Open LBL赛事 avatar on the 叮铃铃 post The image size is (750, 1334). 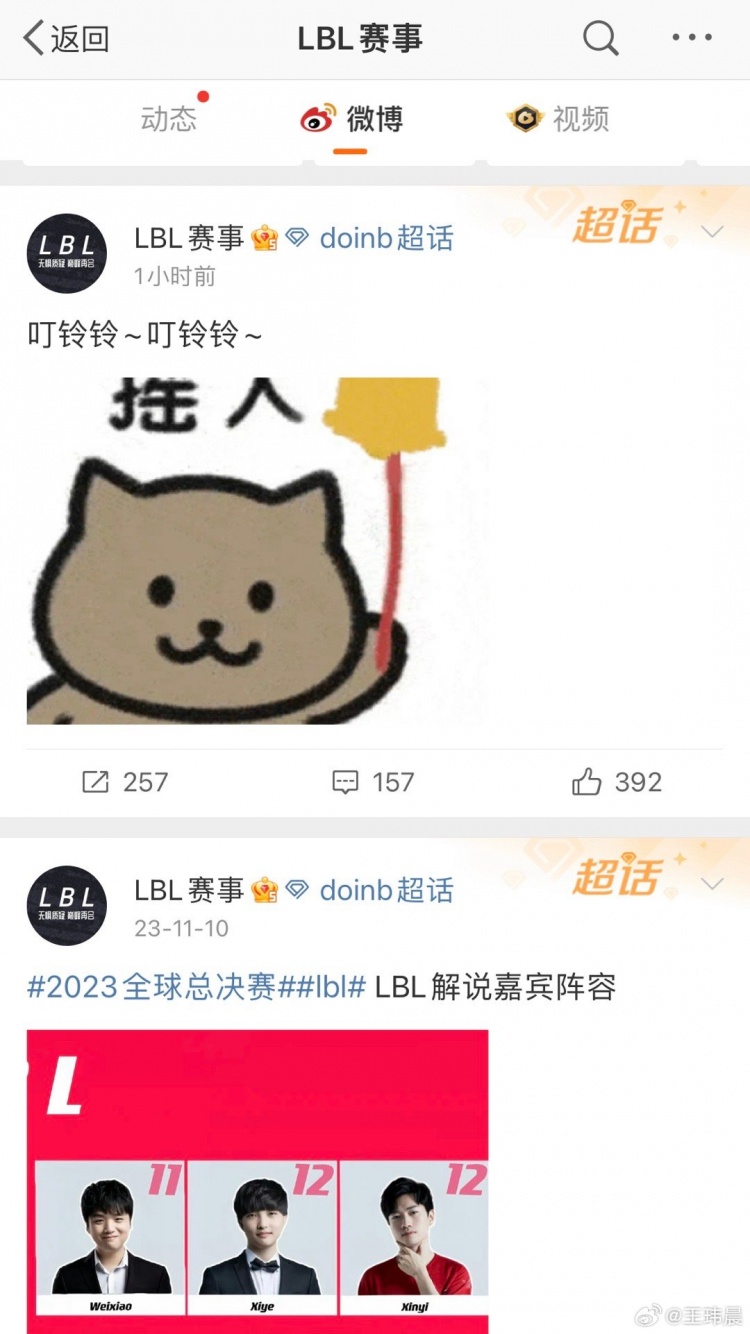click(x=67, y=253)
